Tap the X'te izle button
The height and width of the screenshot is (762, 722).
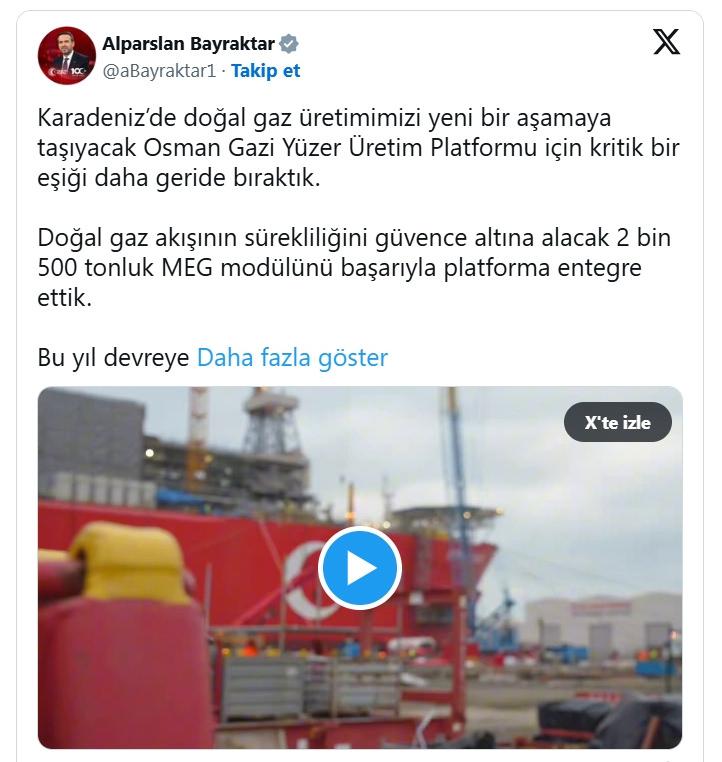point(618,422)
